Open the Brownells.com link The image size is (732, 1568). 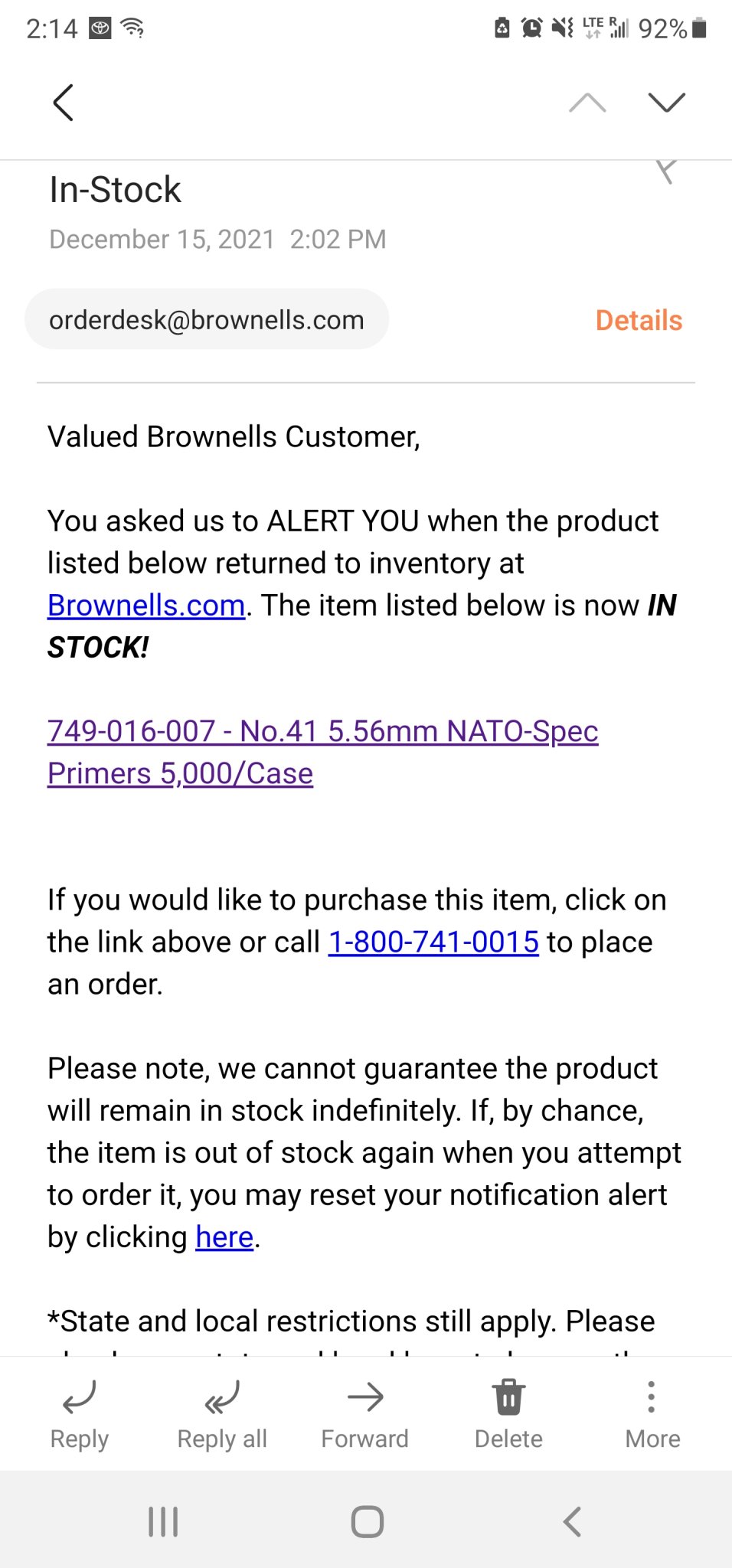[x=146, y=605]
